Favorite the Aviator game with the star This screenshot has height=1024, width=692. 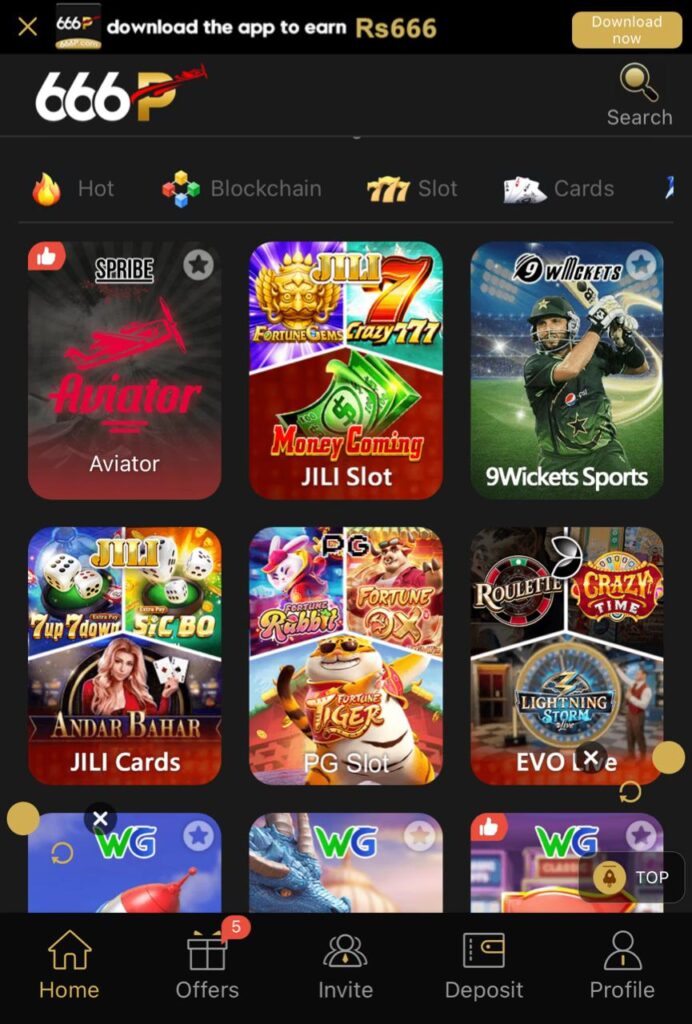tap(198, 265)
